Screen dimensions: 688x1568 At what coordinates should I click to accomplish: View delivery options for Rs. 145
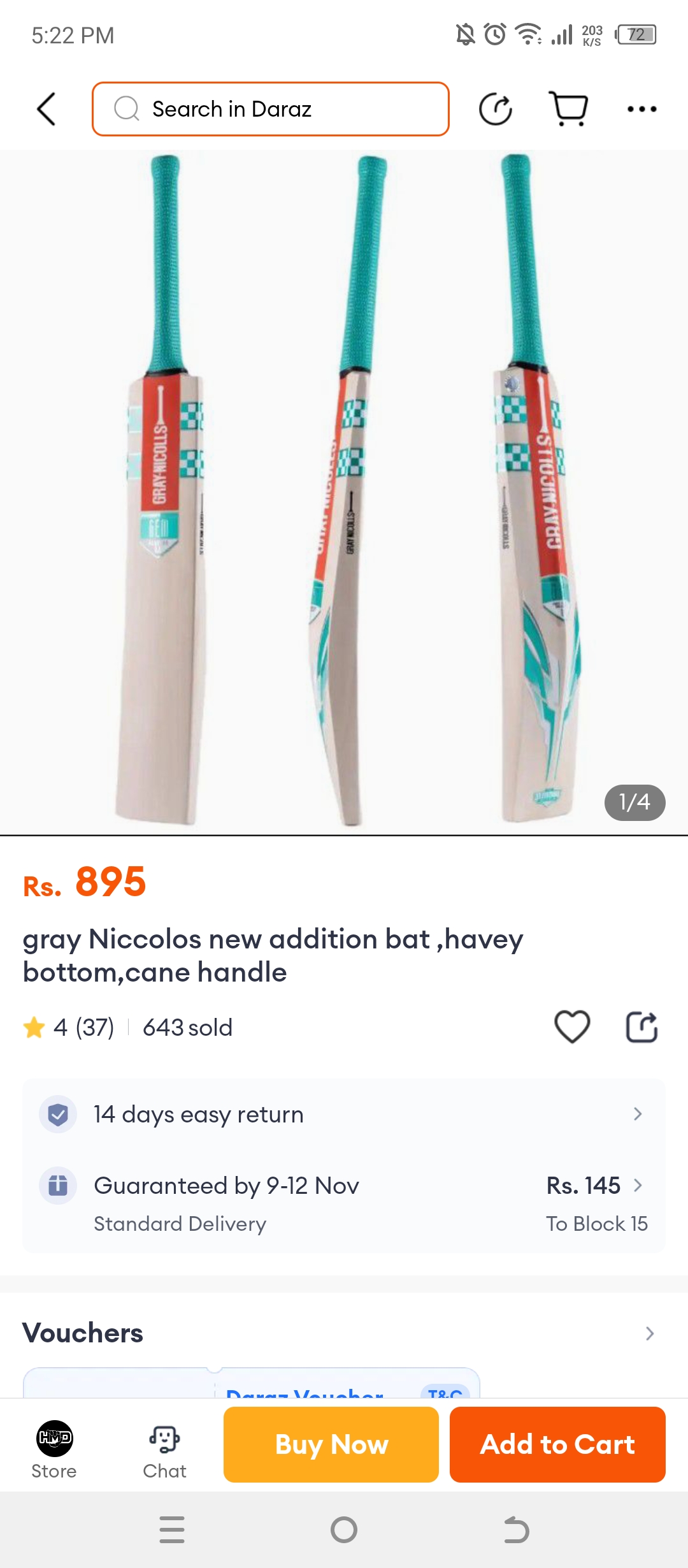tap(596, 1186)
